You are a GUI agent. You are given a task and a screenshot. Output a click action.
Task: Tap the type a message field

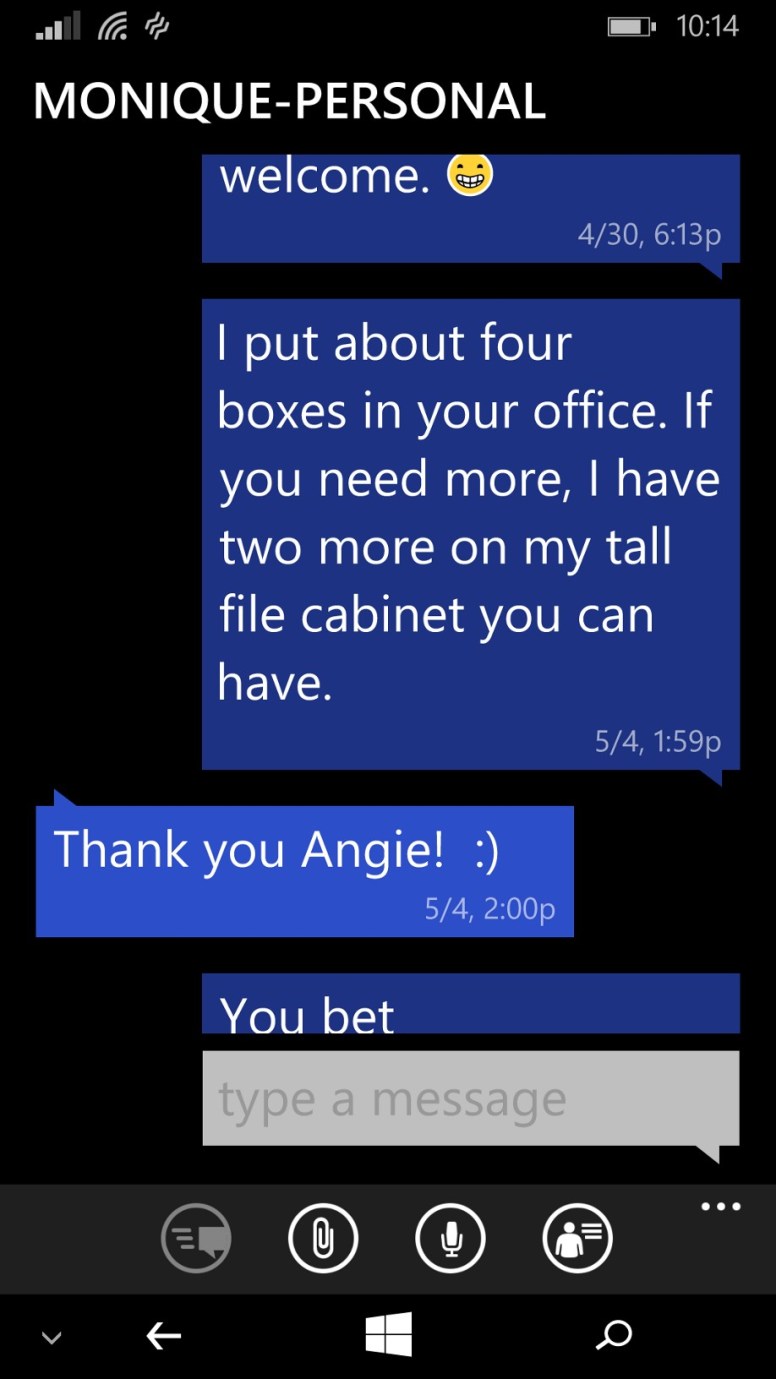coord(470,1098)
